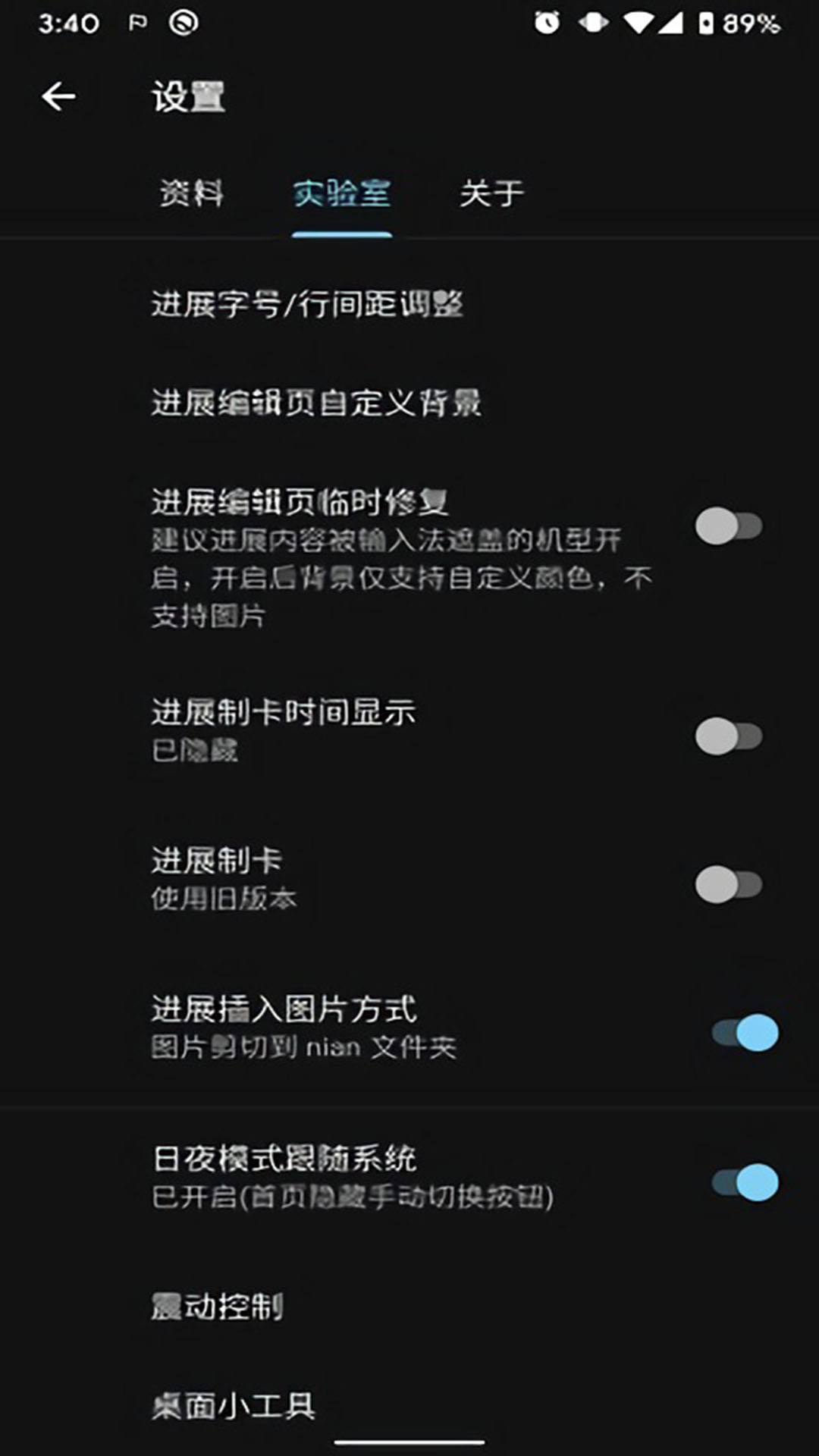Viewport: 819px width, 1456px height.
Task: Switch to the 资料 tab
Action: tap(191, 194)
